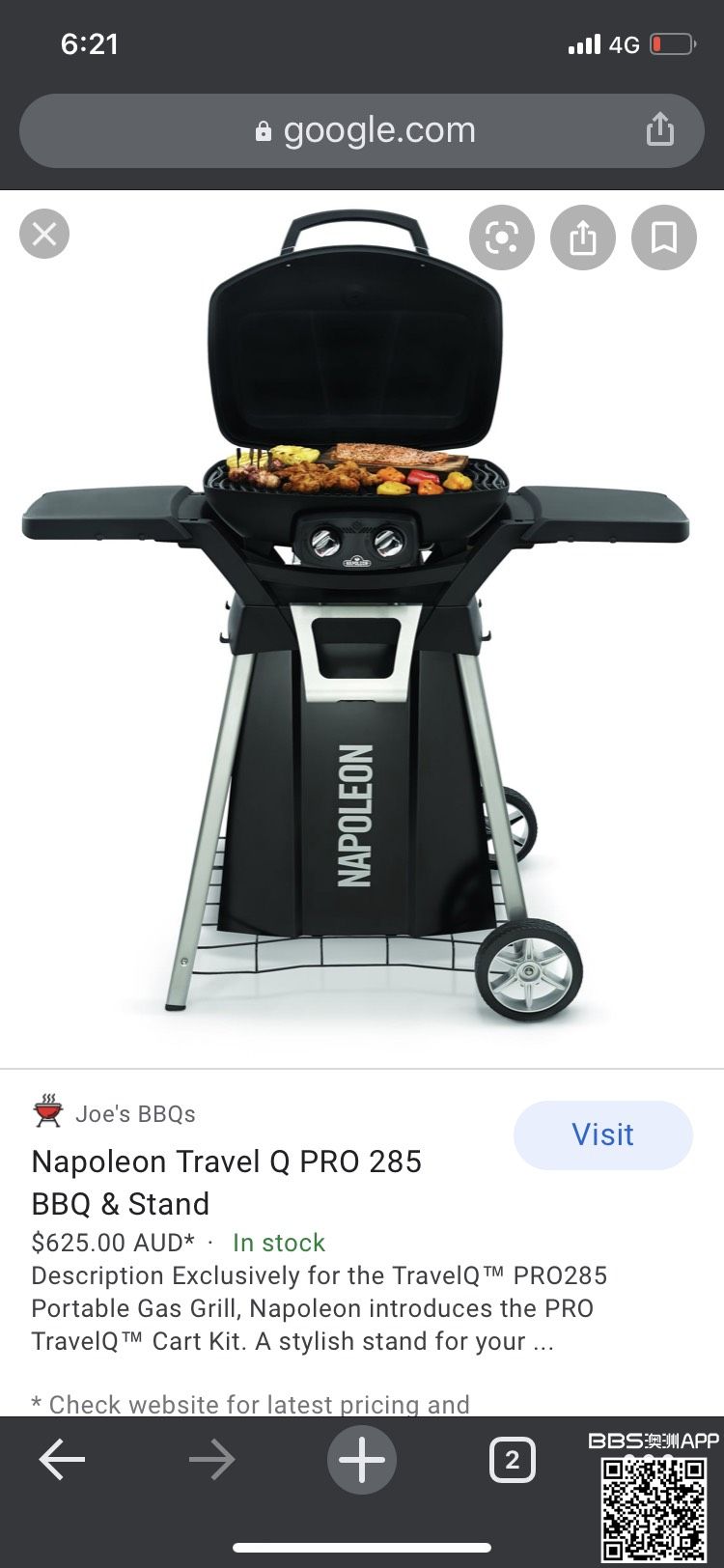Close the image preview
724x1568 pixels.
44,235
